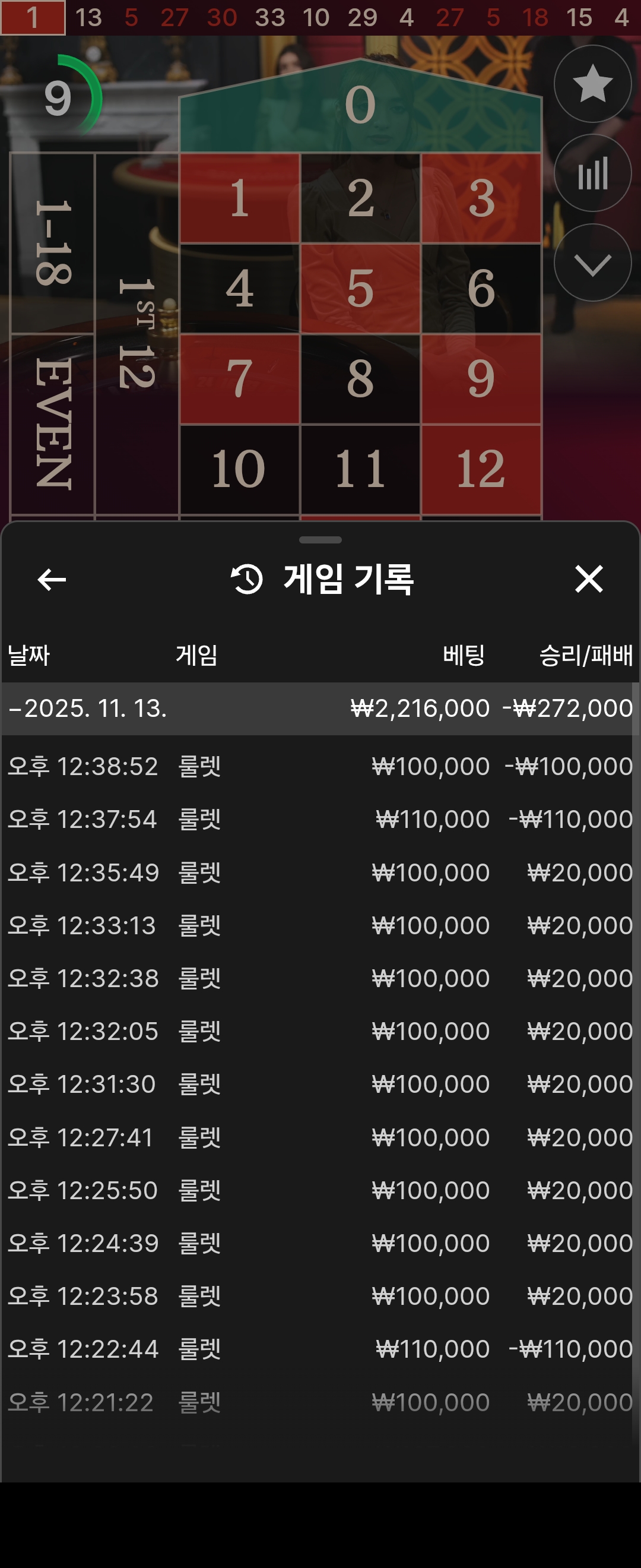Place a bet on number 5
The image size is (641, 1568).
point(360,289)
